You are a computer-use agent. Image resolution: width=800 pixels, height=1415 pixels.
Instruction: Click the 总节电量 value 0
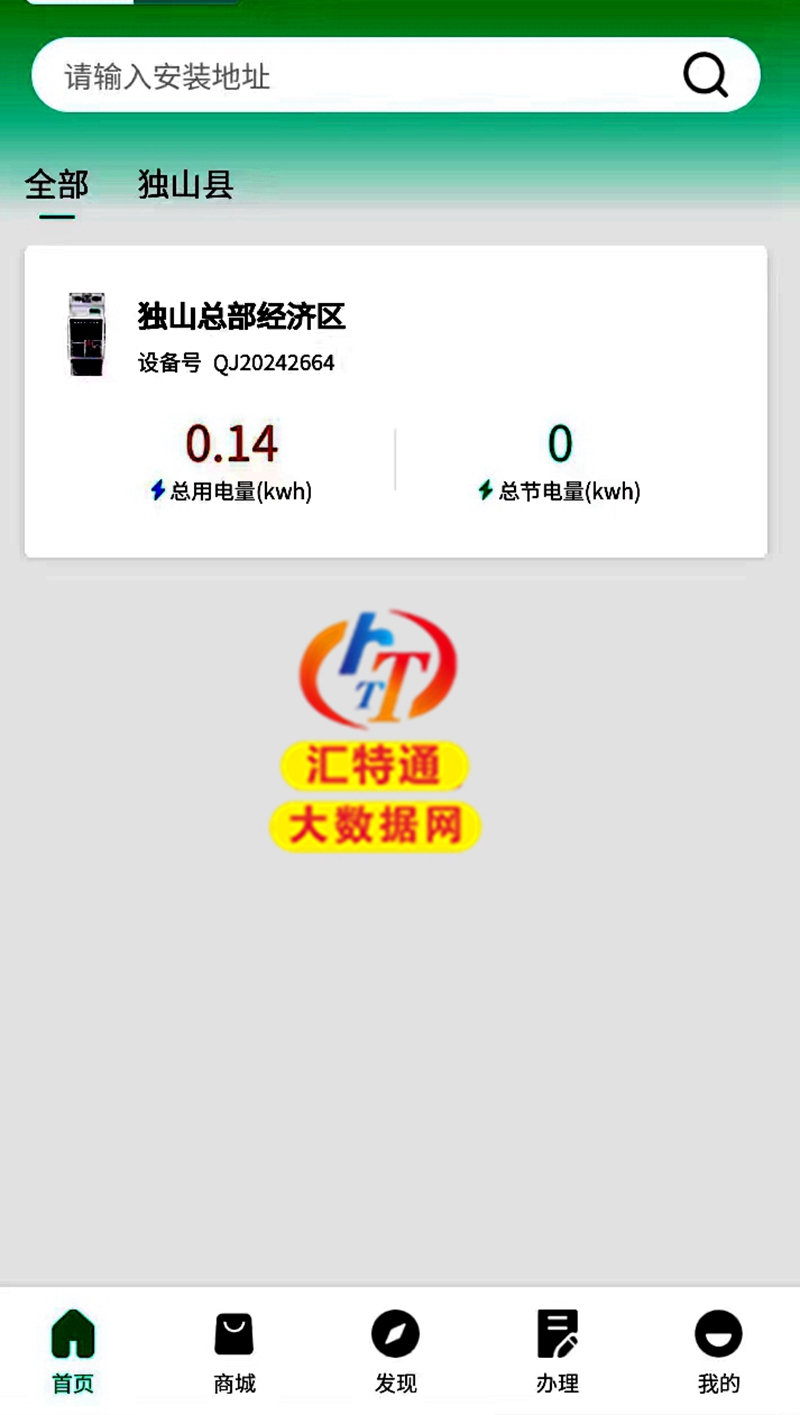click(558, 443)
